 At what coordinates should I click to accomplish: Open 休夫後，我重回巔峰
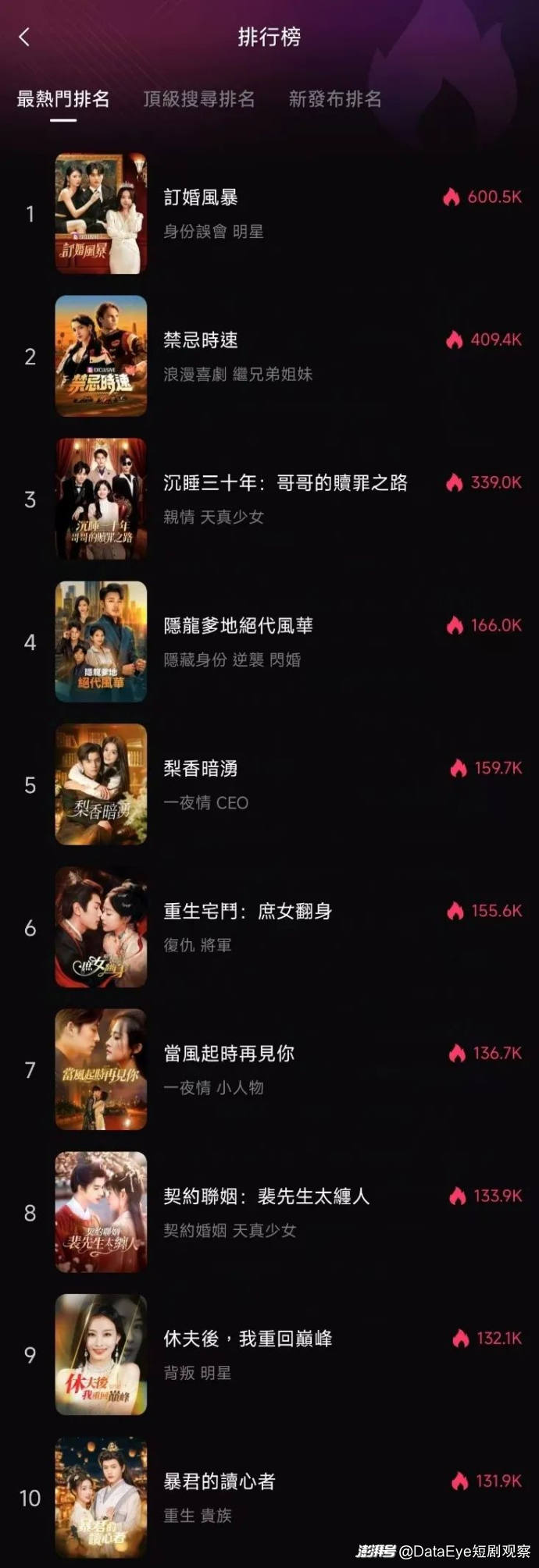[x=248, y=1339]
